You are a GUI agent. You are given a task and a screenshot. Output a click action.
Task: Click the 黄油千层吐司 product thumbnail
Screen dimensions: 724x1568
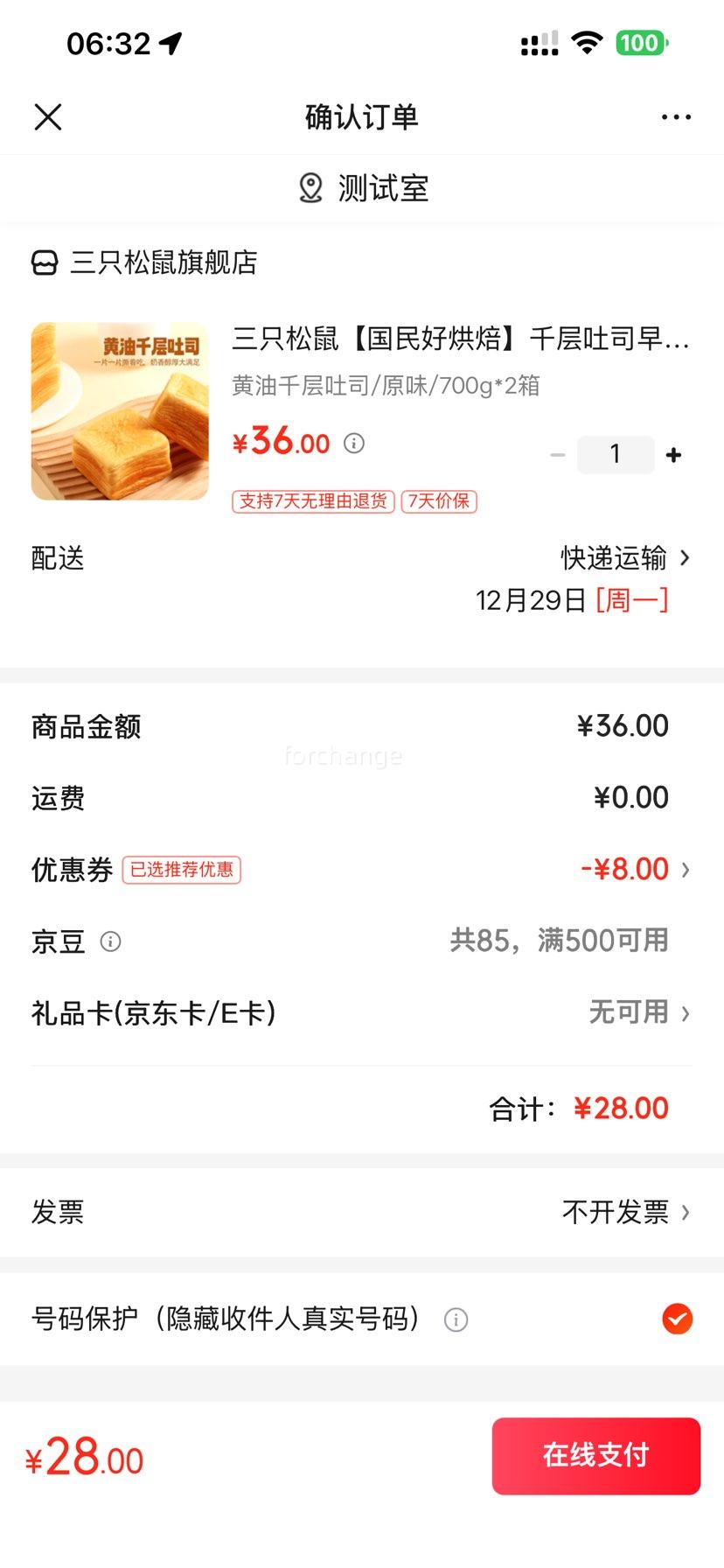(x=119, y=411)
